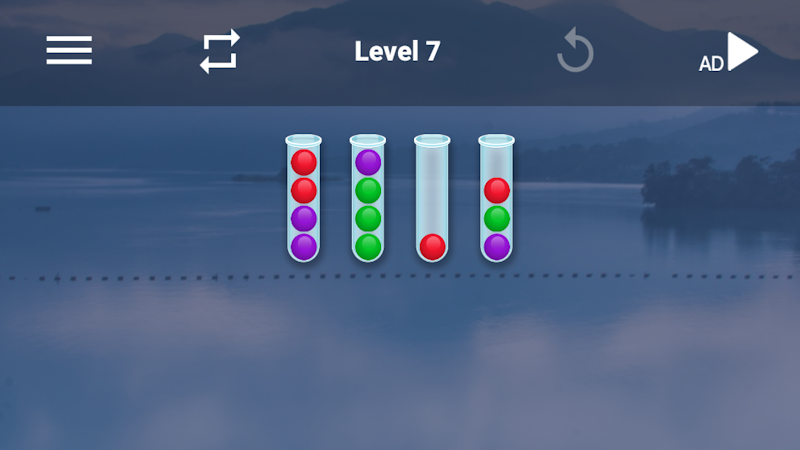Restart the level with the loop arrows icon
This screenshot has width=800, height=450.
pos(220,51)
